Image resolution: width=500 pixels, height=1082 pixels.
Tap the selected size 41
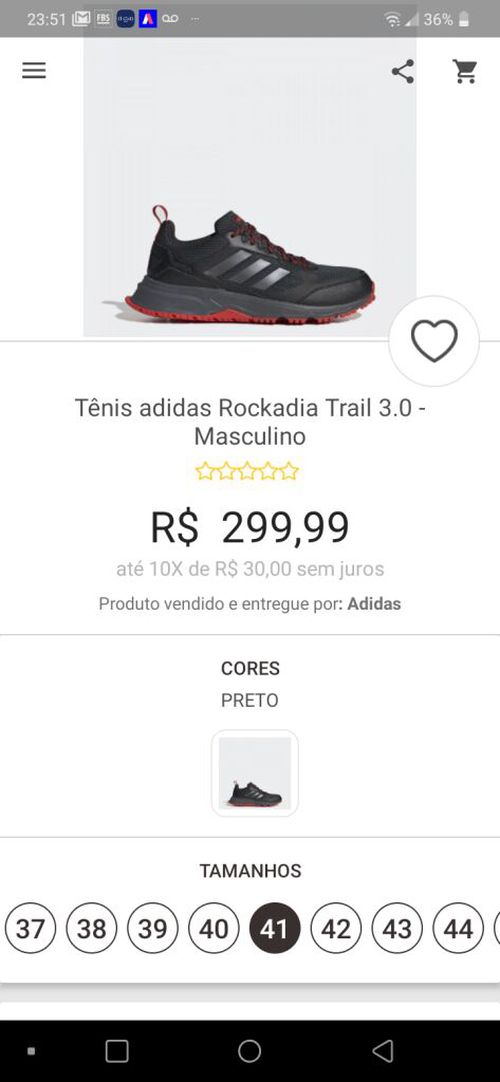[x=274, y=929]
